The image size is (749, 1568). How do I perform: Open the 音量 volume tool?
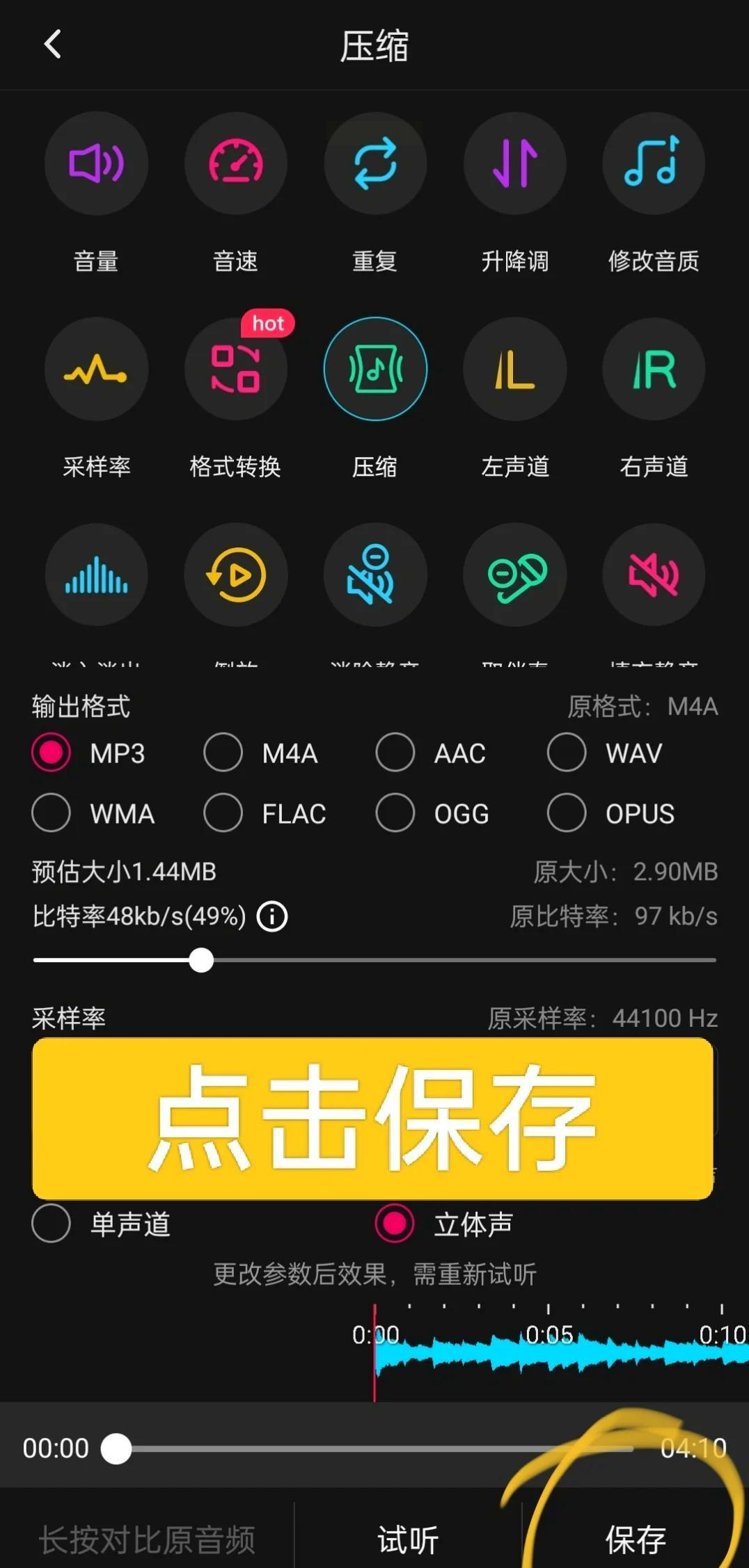pos(96,164)
